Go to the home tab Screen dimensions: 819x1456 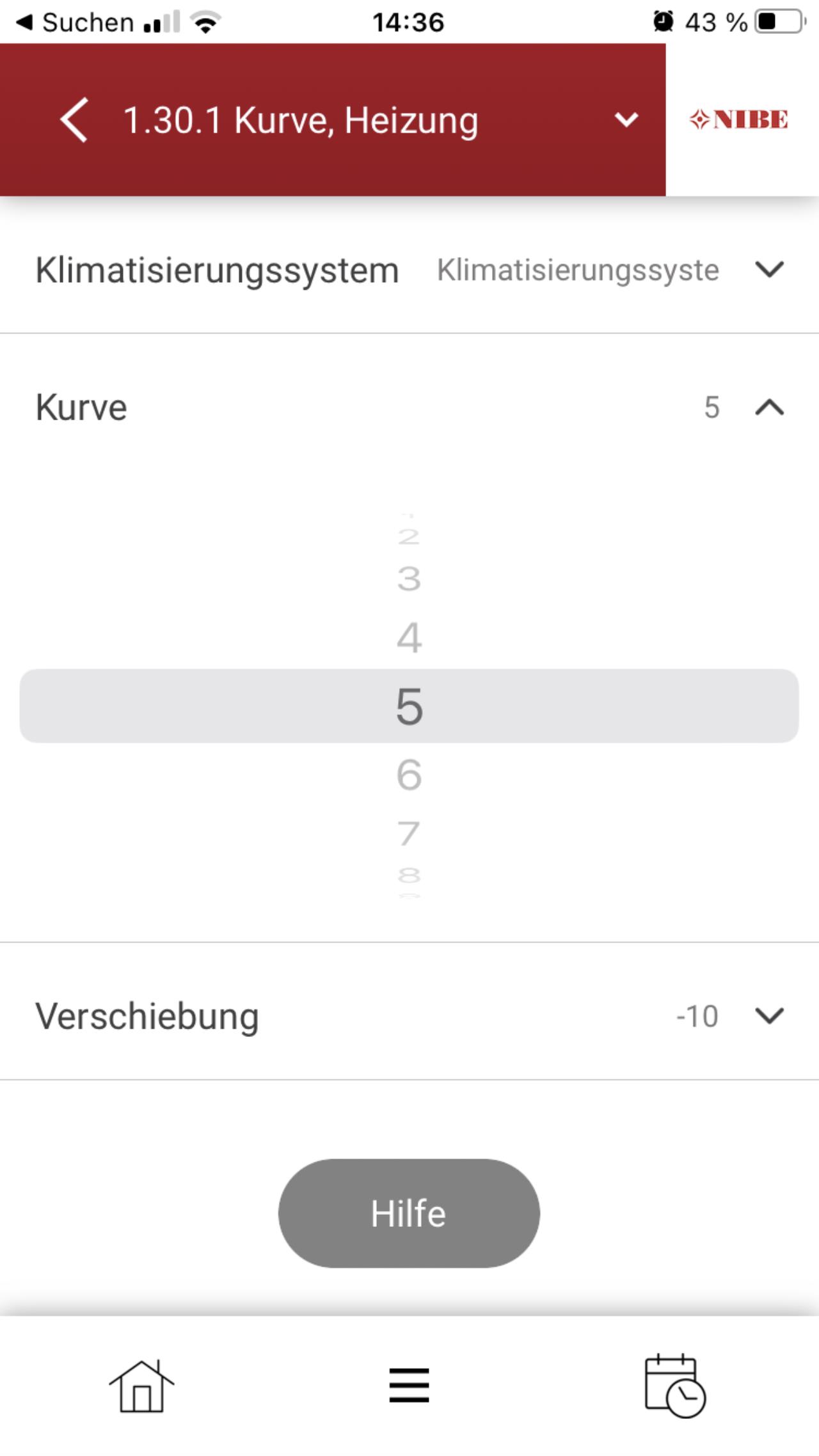pyautogui.click(x=141, y=1386)
